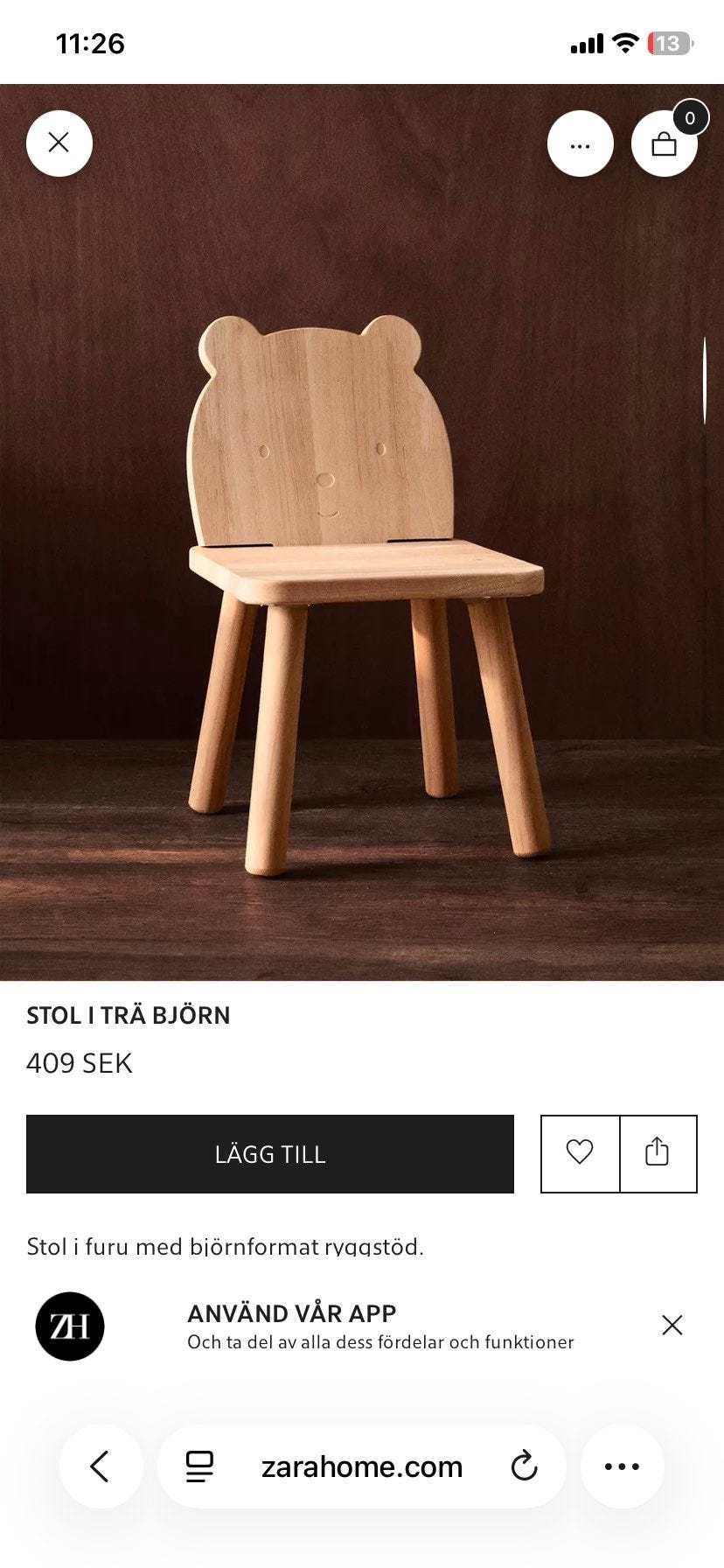
Task: Tap the 409 SEK price label
Action: pos(78,1063)
